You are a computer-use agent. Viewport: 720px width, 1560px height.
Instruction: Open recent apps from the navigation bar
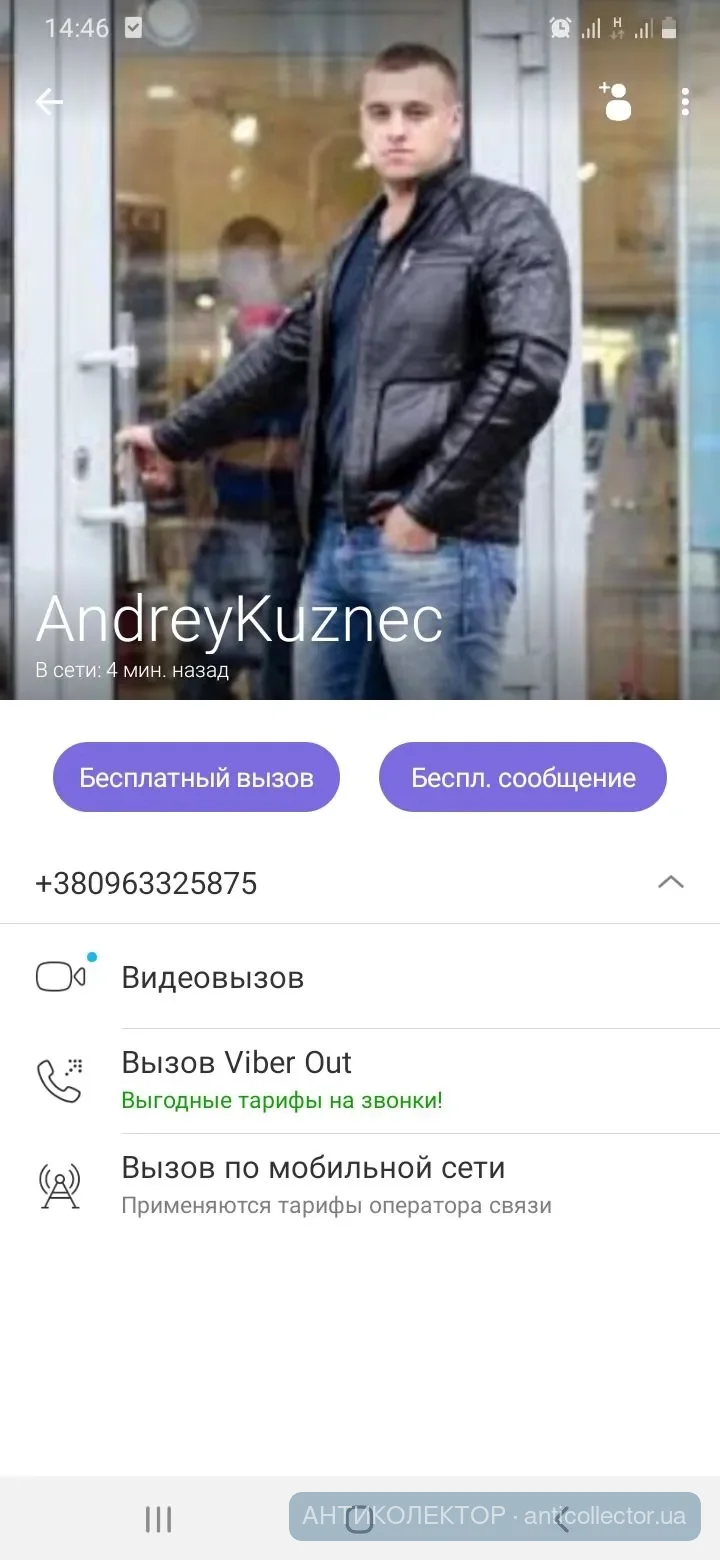tap(158, 1519)
